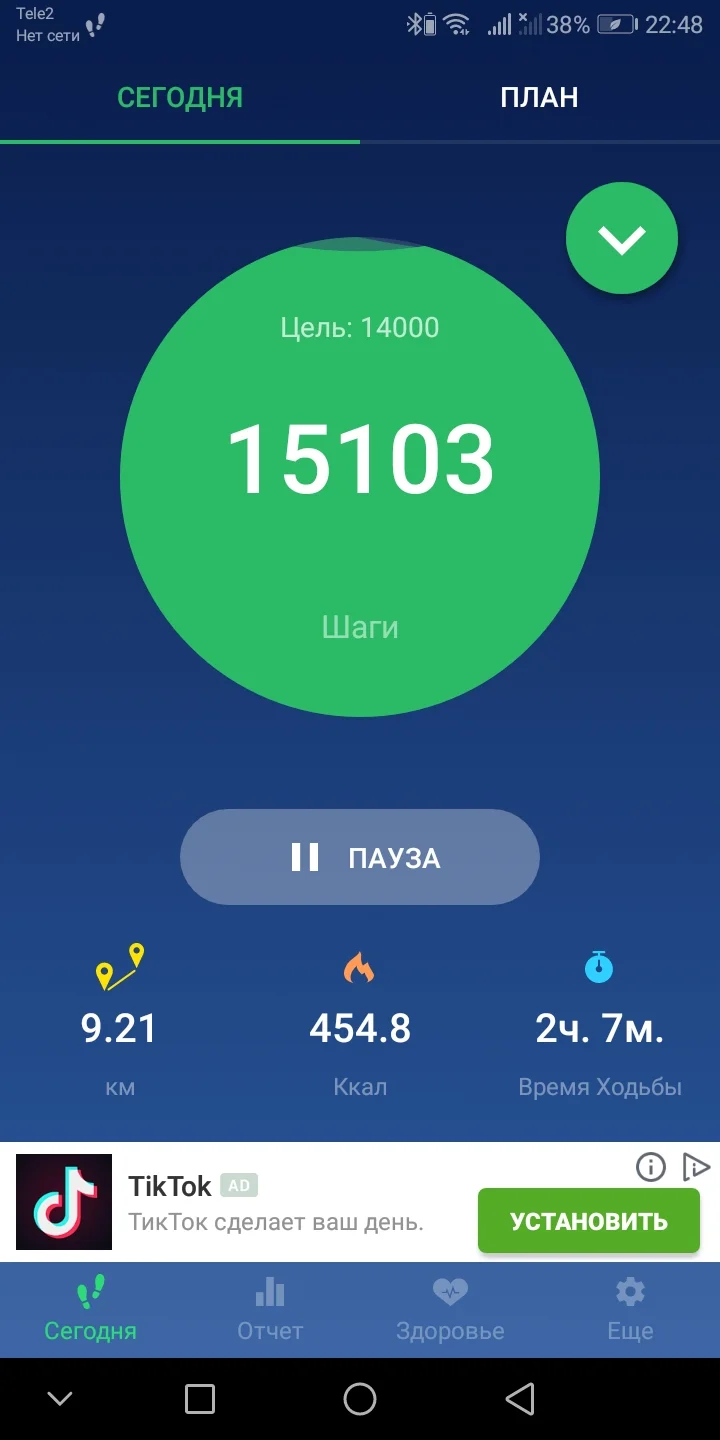This screenshot has width=720, height=1440.
Task: Open the AdChoices play icon
Action: 695,1166
